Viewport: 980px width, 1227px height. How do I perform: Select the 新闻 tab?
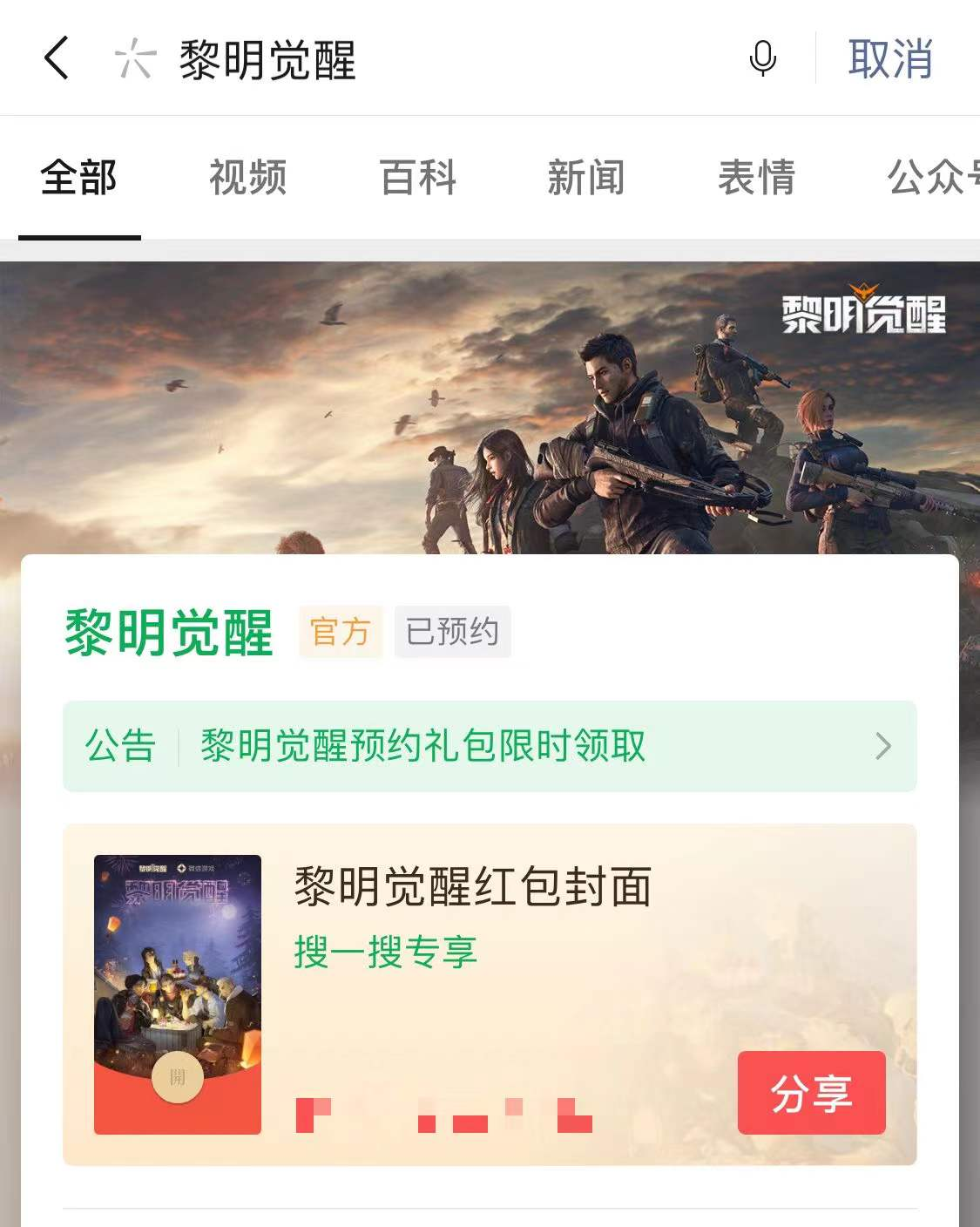tap(586, 178)
